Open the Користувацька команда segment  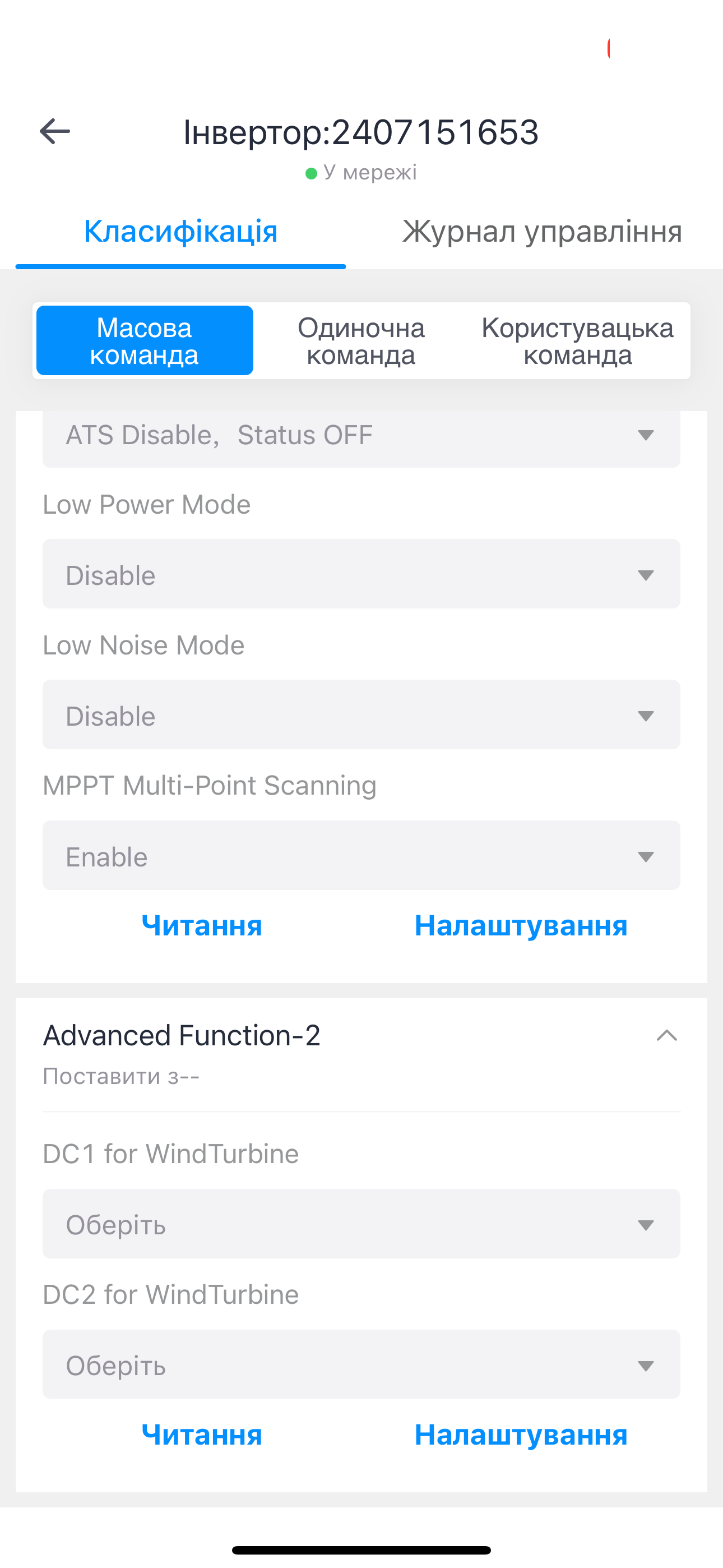(x=577, y=341)
